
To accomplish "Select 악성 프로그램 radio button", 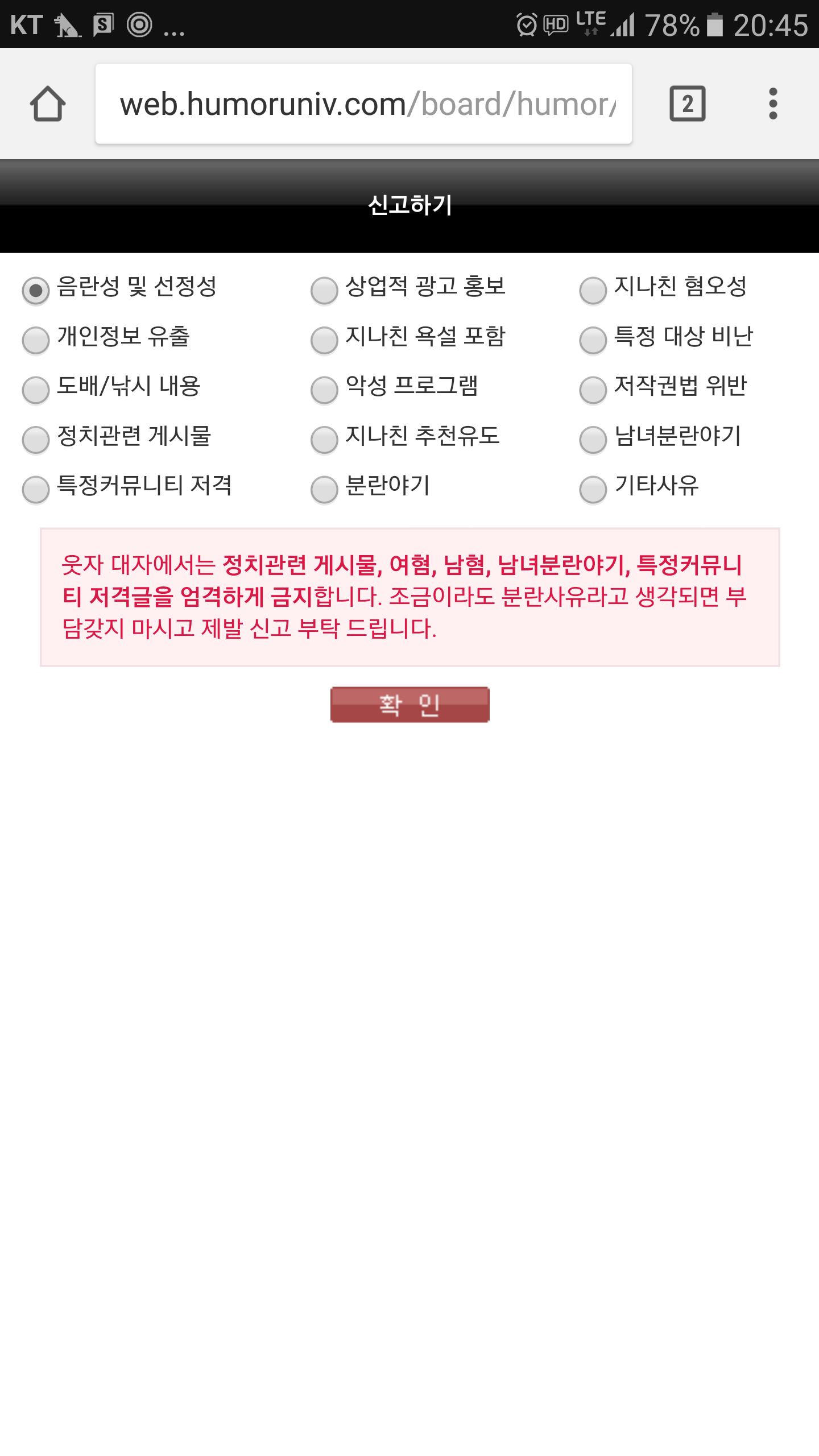I will click(325, 390).
